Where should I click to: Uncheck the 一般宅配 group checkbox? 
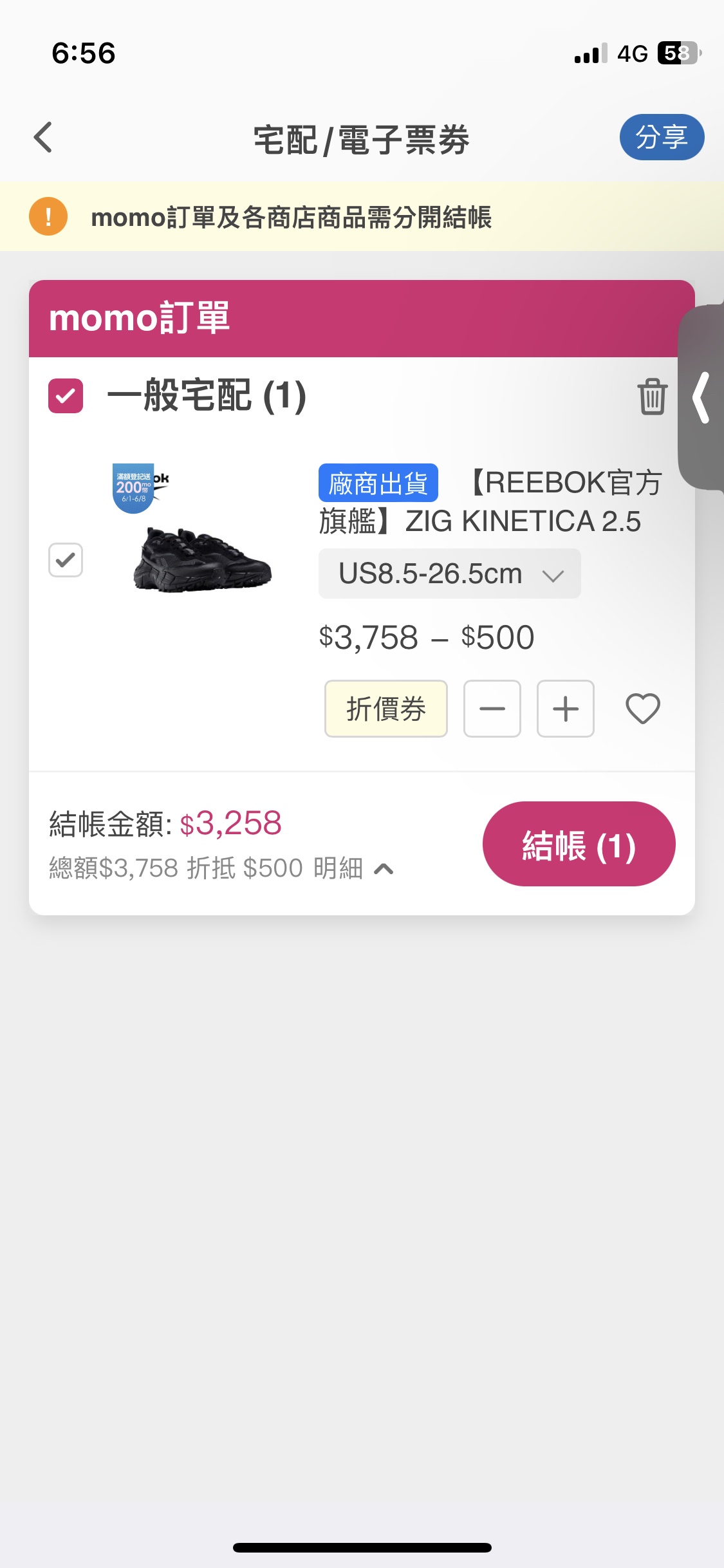[66, 395]
